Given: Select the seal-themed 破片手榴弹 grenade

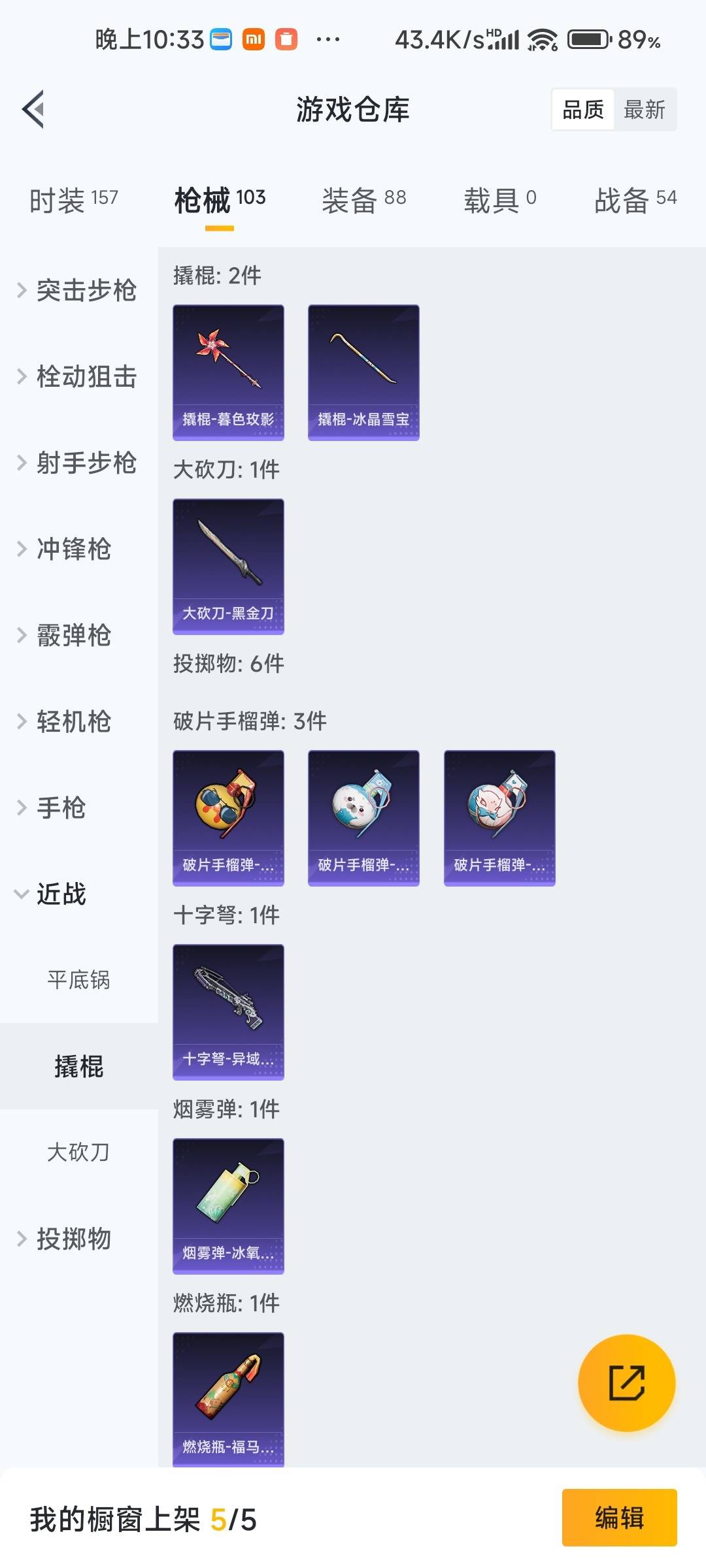Looking at the screenshot, I should (x=363, y=817).
